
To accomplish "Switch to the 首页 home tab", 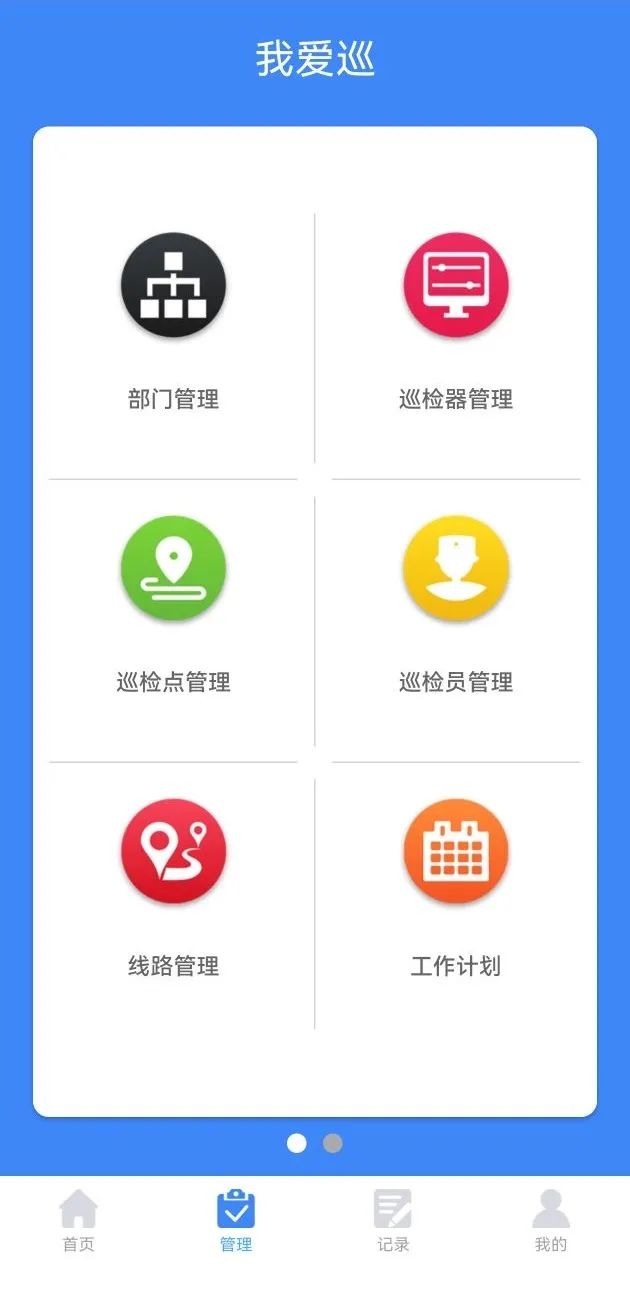I will [x=78, y=1221].
